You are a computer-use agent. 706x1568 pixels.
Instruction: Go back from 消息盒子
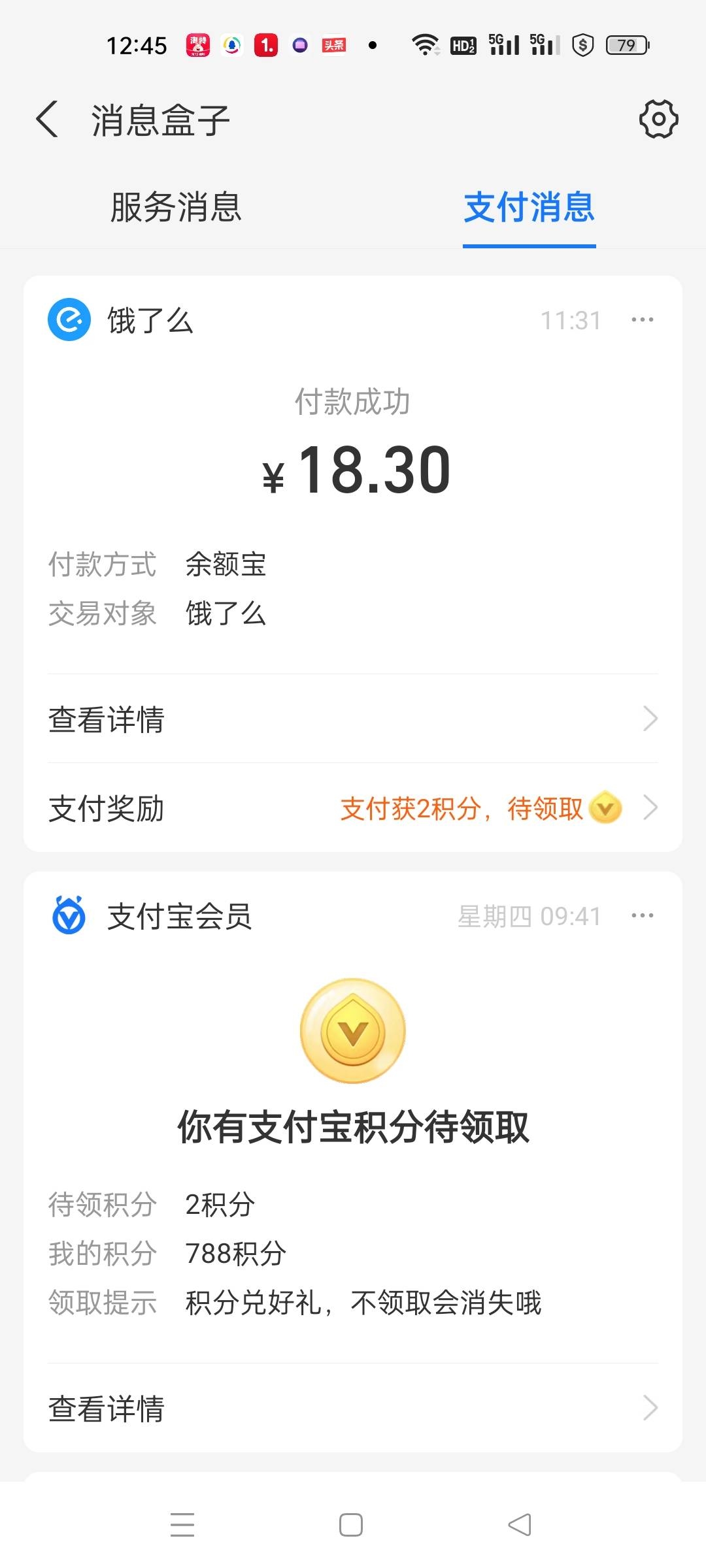(x=47, y=120)
